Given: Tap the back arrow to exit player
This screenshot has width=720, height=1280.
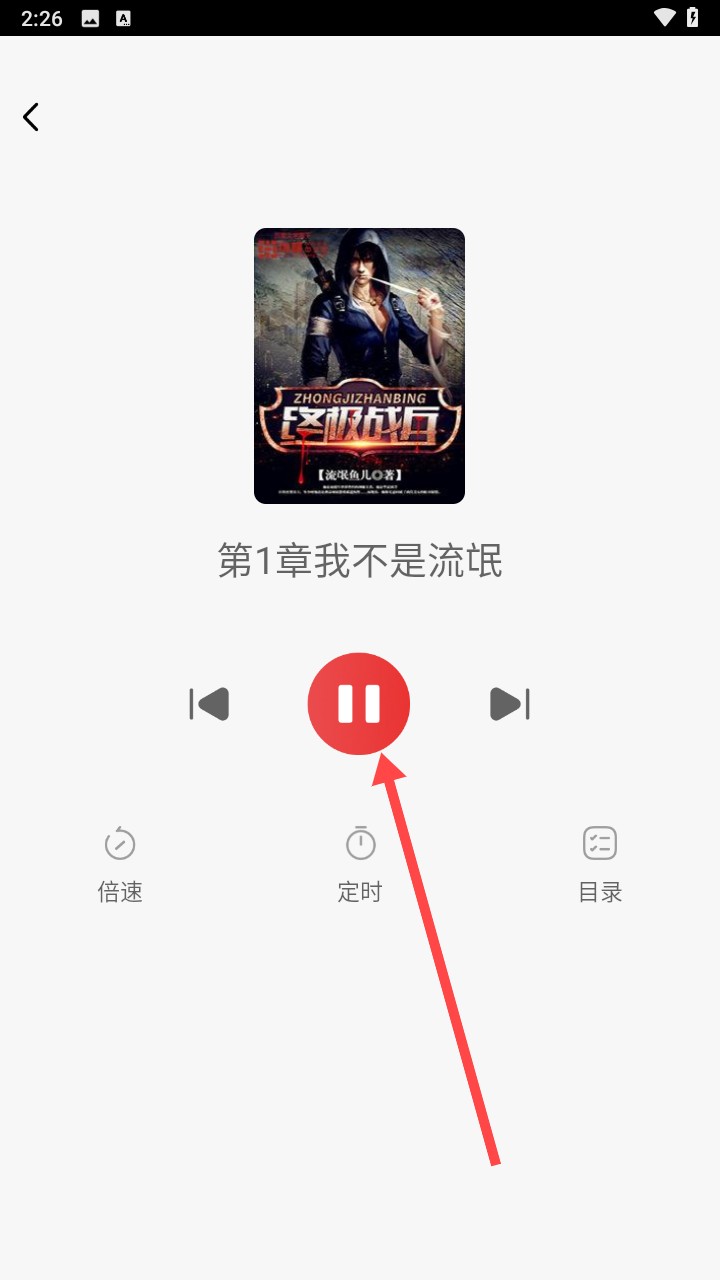Looking at the screenshot, I should (x=30, y=116).
